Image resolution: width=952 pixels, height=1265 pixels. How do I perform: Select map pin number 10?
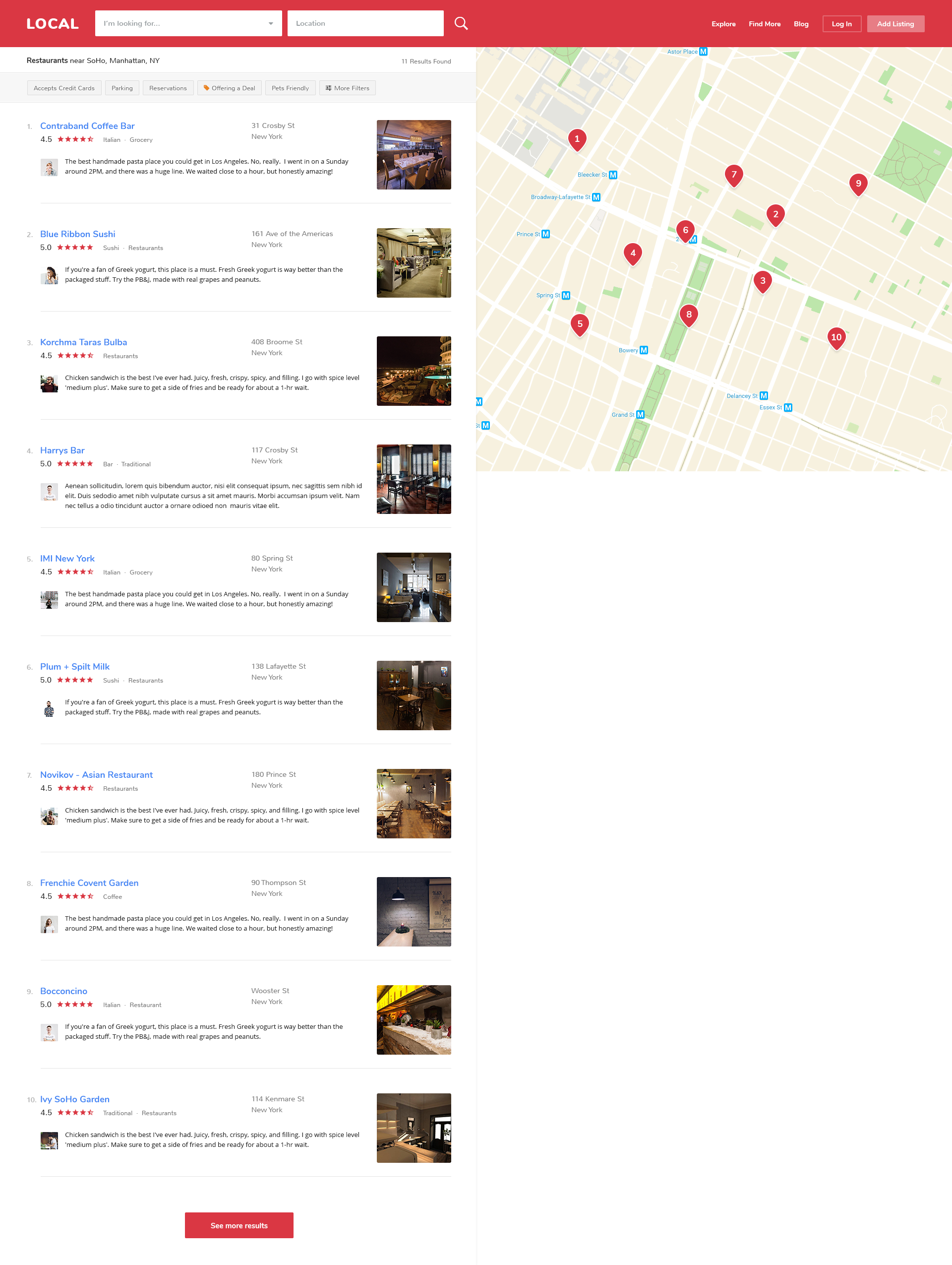click(836, 337)
